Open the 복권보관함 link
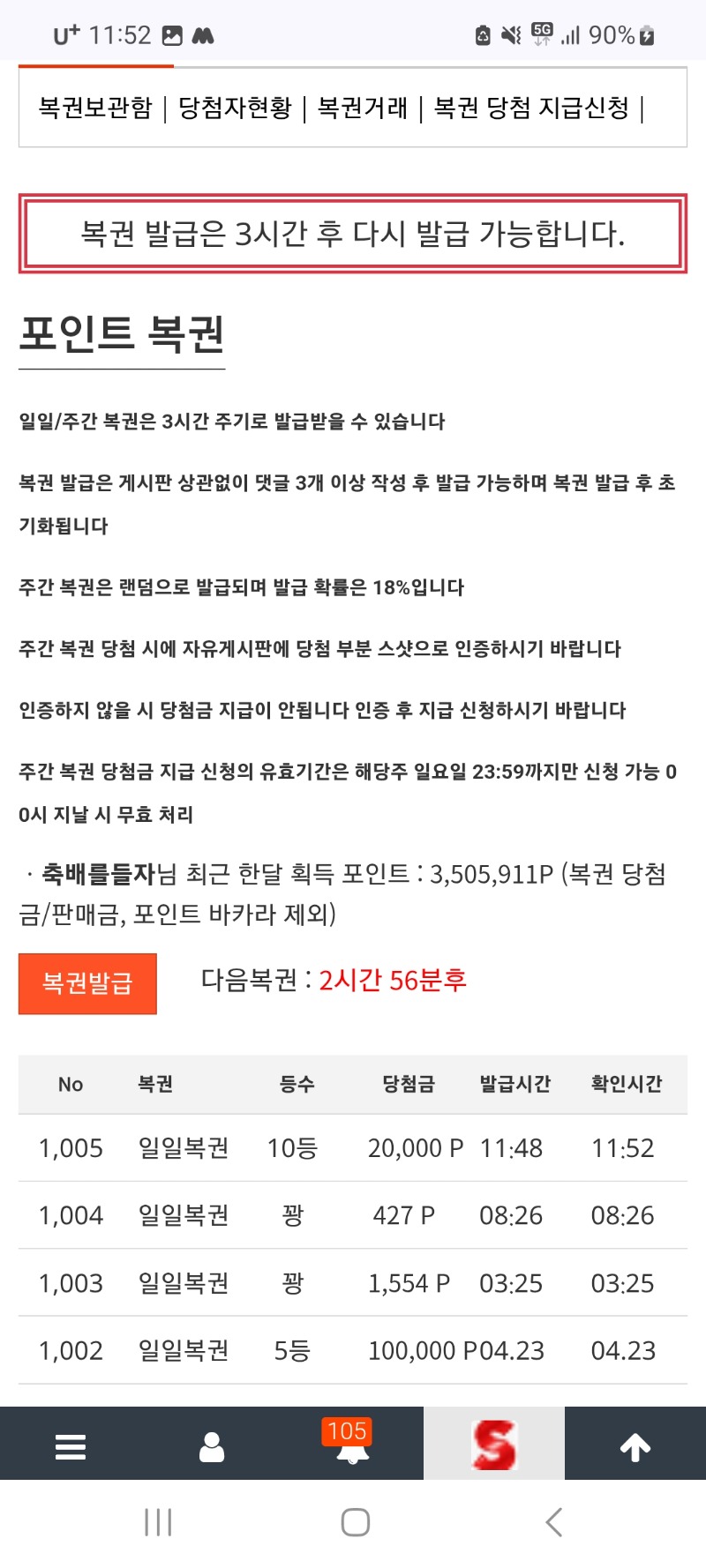Viewport: 706px width, 1568px height. pos(95,108)
